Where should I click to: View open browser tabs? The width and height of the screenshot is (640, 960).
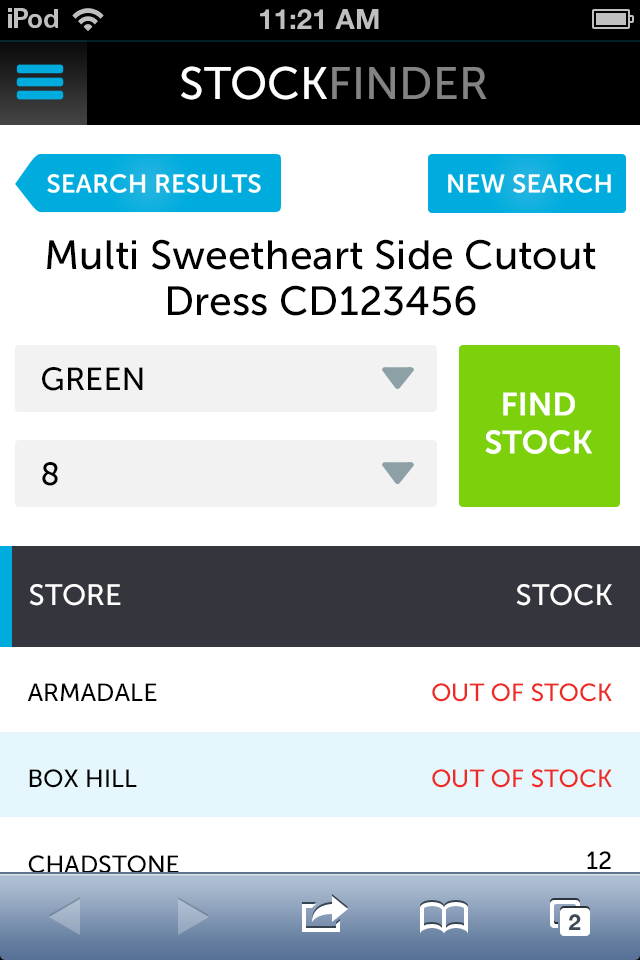coord(569,916)
